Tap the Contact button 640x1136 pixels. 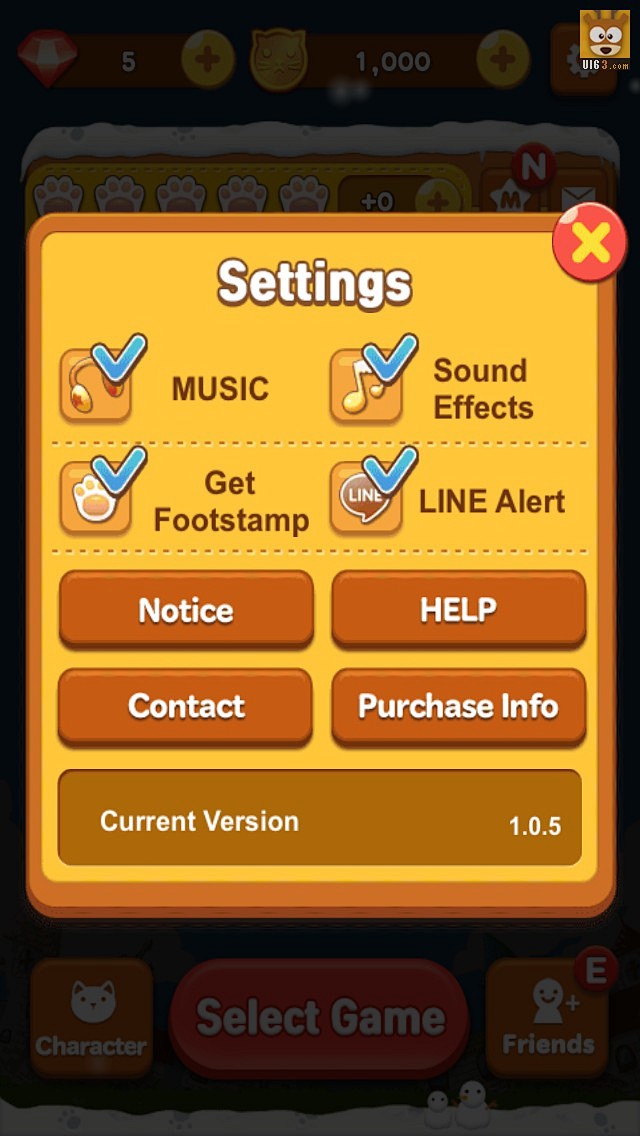click(186, 706)
